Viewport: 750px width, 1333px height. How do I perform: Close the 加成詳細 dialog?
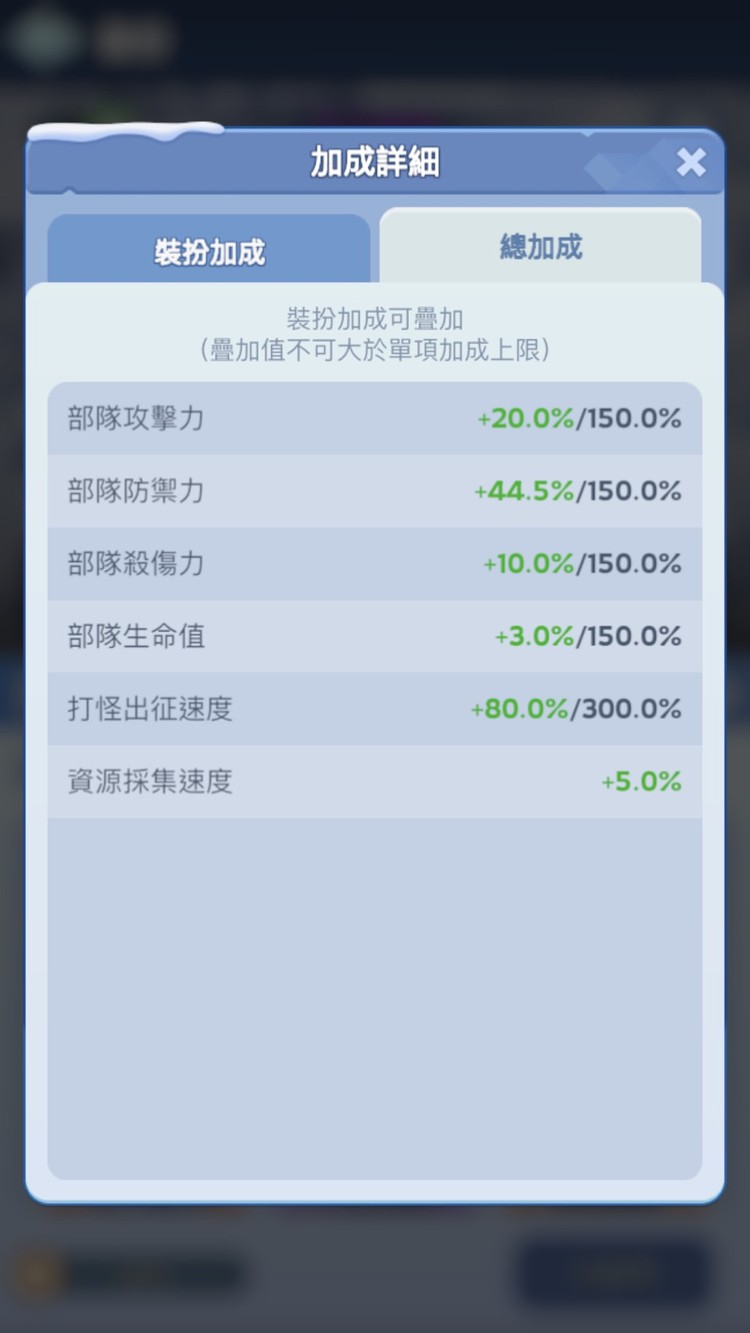[691, 162]
